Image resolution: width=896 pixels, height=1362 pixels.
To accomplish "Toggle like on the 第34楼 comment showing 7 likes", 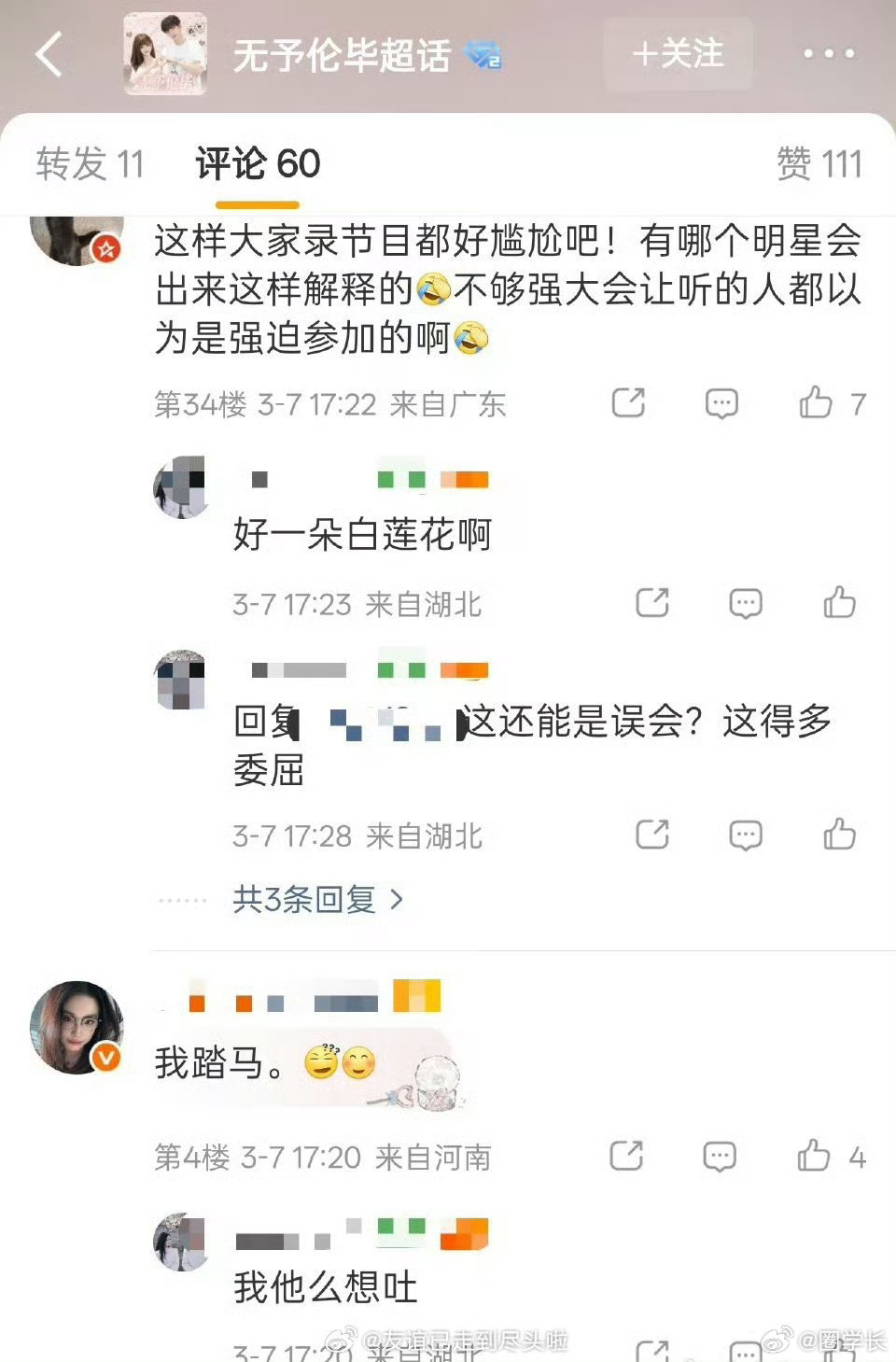I will [819, 403].
